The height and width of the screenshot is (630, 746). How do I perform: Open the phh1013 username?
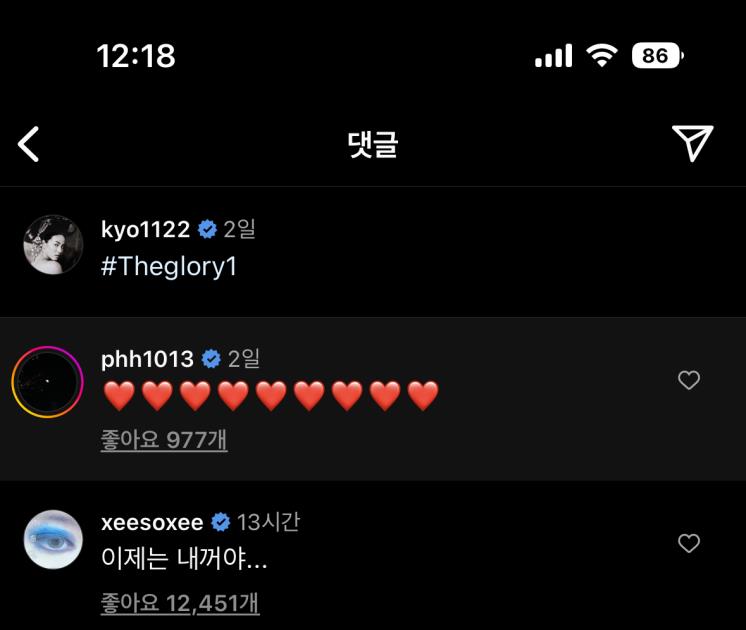pos(147,359)
